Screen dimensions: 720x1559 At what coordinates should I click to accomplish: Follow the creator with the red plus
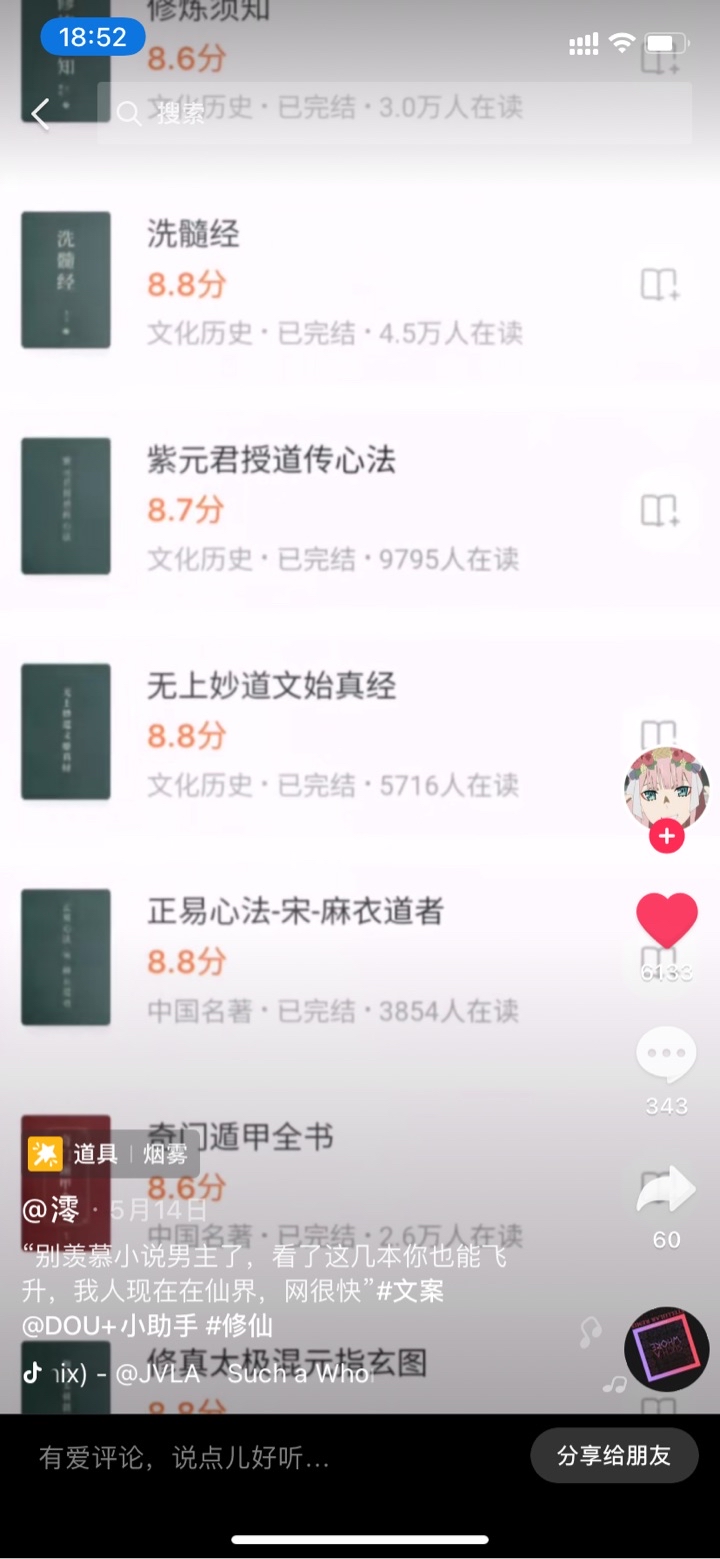click(x=666, y=837)
